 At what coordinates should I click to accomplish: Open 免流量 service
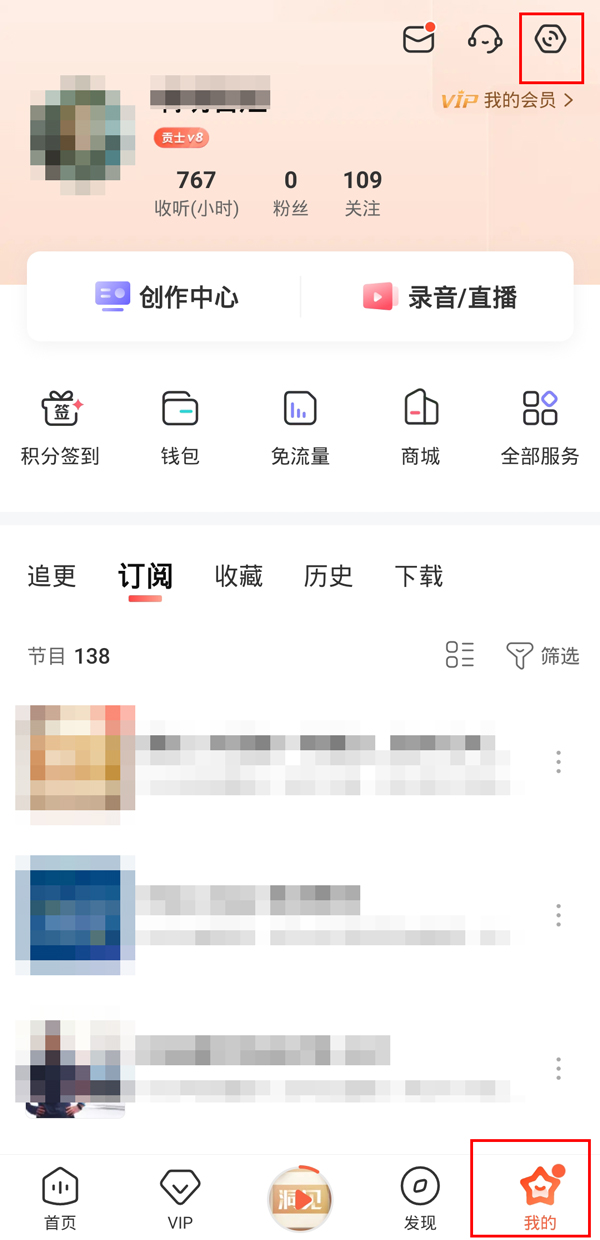[300, 427]
